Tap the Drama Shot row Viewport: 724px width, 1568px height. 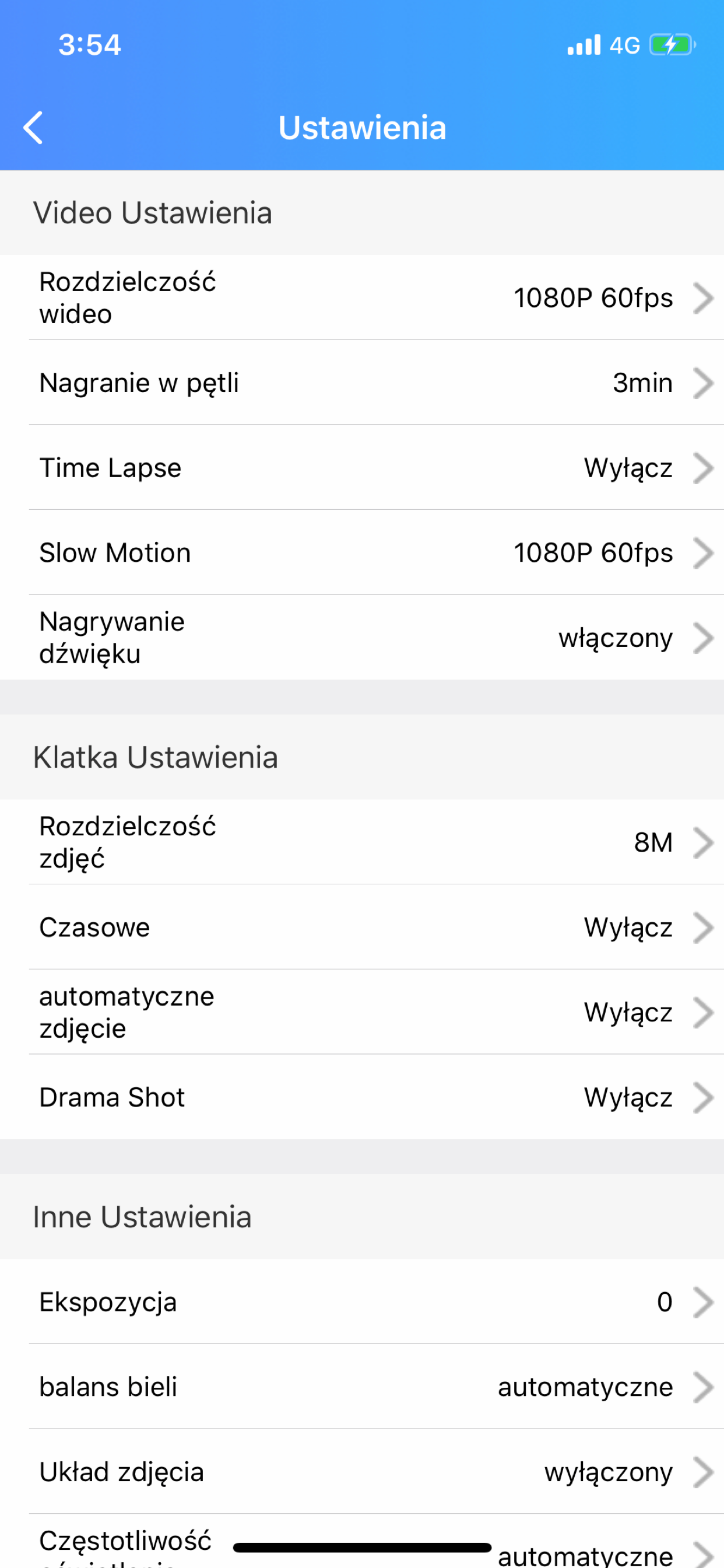[362, 1097]
